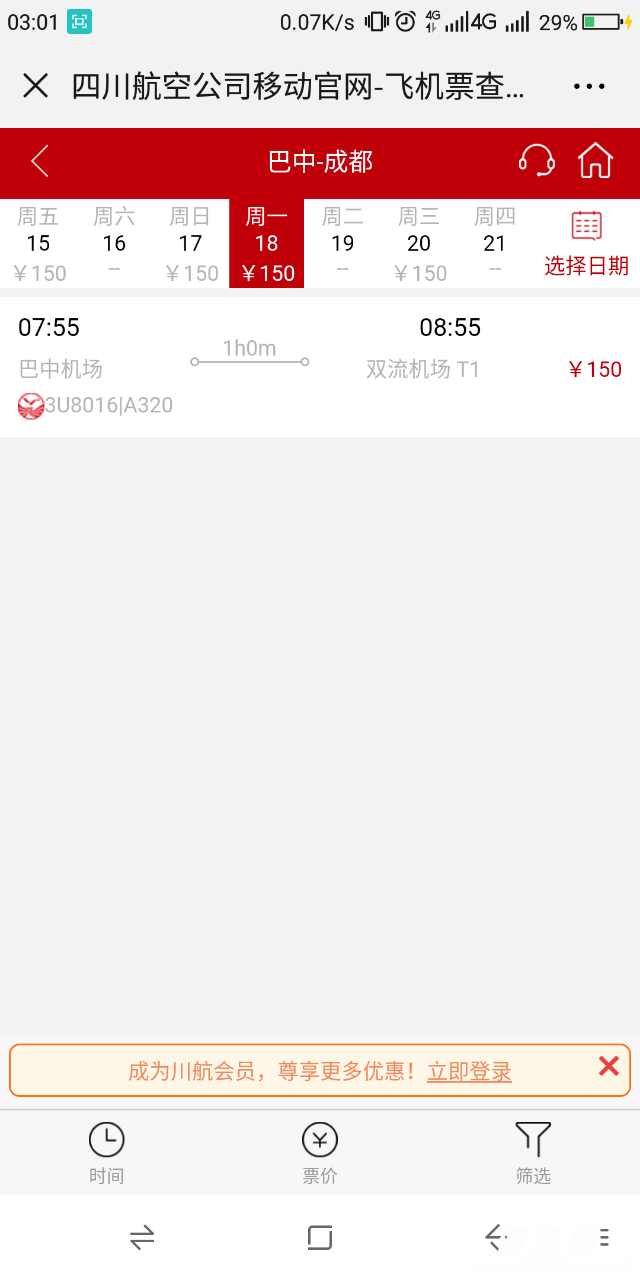
Task: Select 周六 16 date tab
Action: click(114, 244)
